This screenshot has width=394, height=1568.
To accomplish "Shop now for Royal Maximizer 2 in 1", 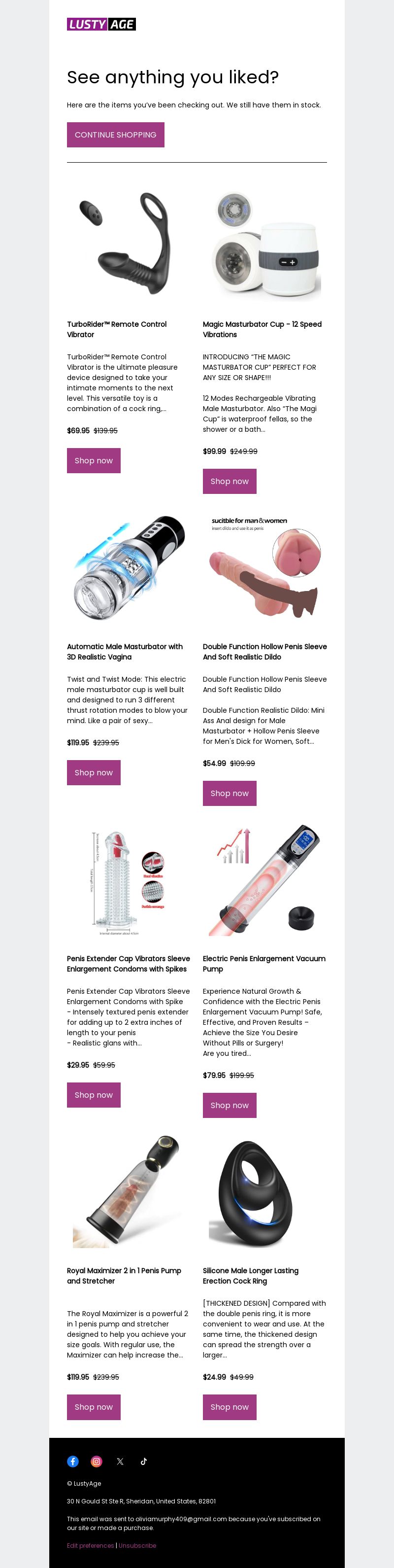I will click(x=94, y=1407).
